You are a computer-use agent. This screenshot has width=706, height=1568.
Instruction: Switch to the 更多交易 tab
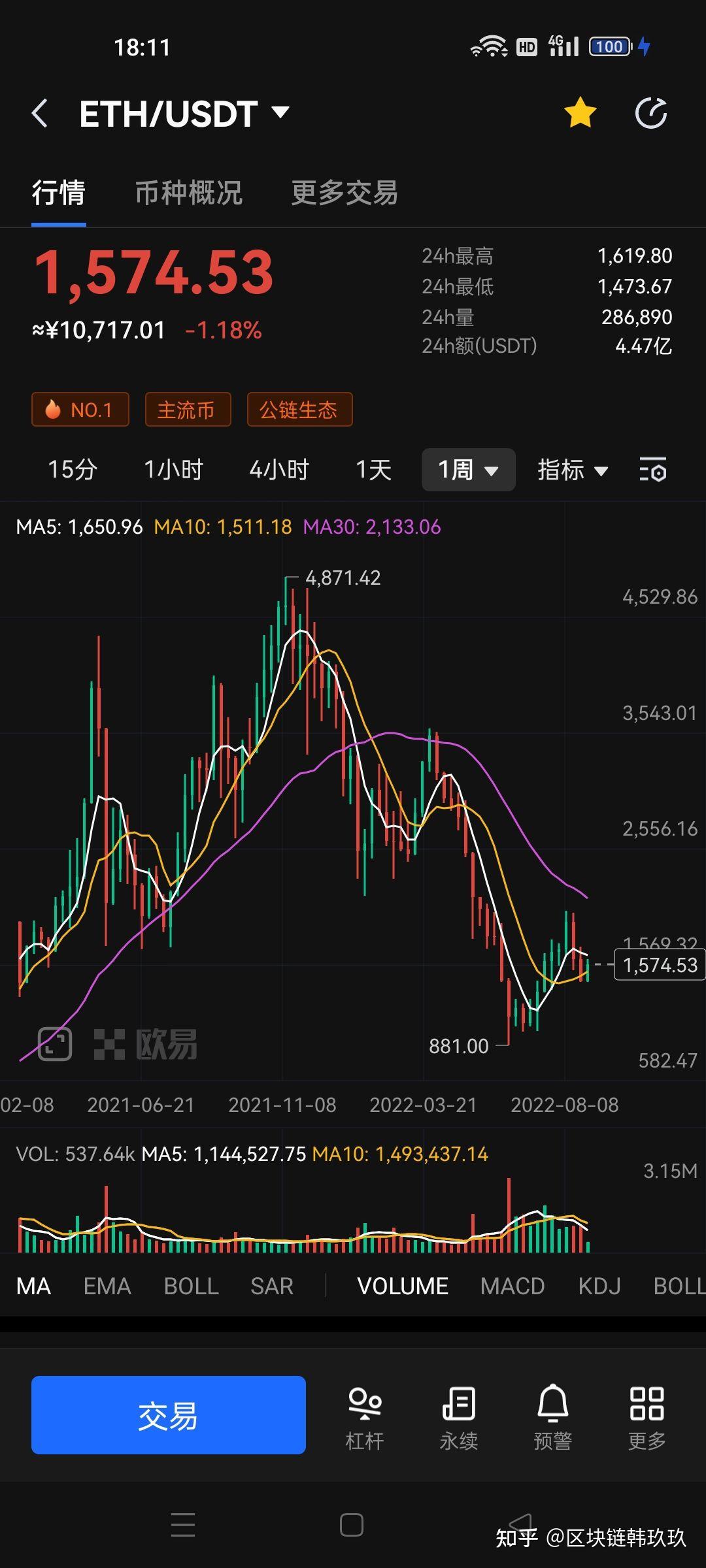pos(345,193)
